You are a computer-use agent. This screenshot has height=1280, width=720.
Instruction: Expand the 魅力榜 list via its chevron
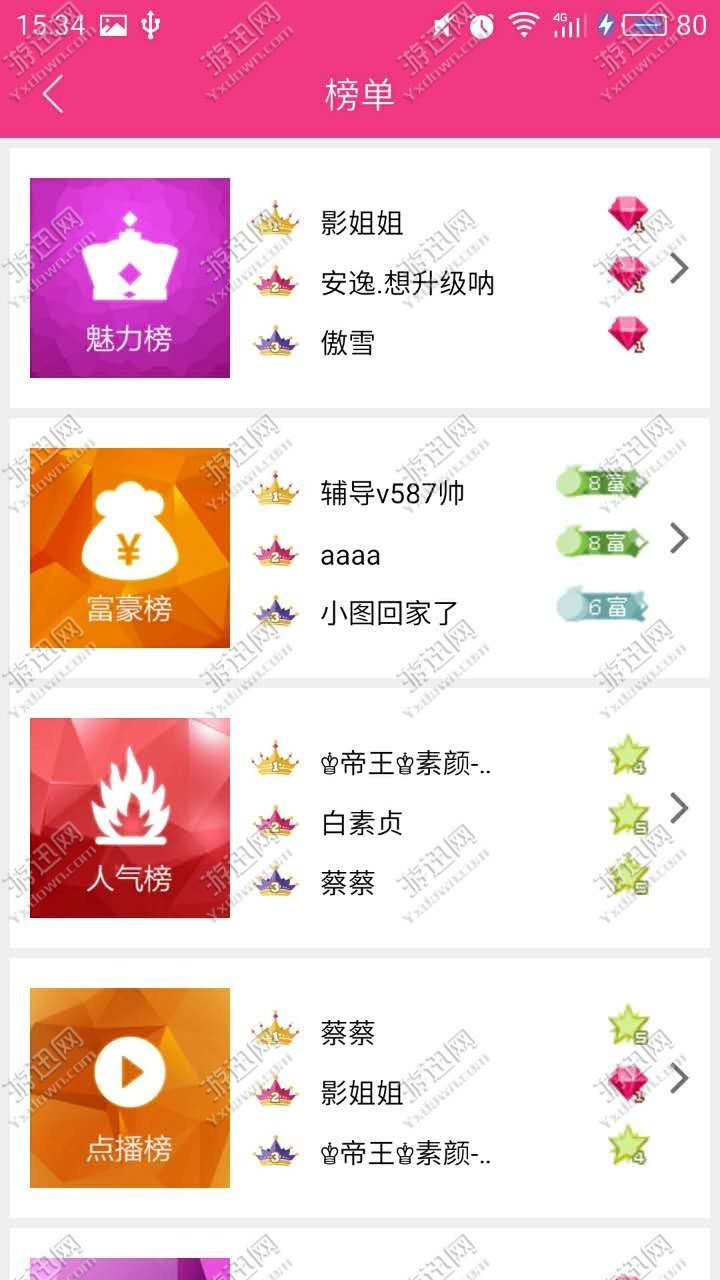[680, 268]
